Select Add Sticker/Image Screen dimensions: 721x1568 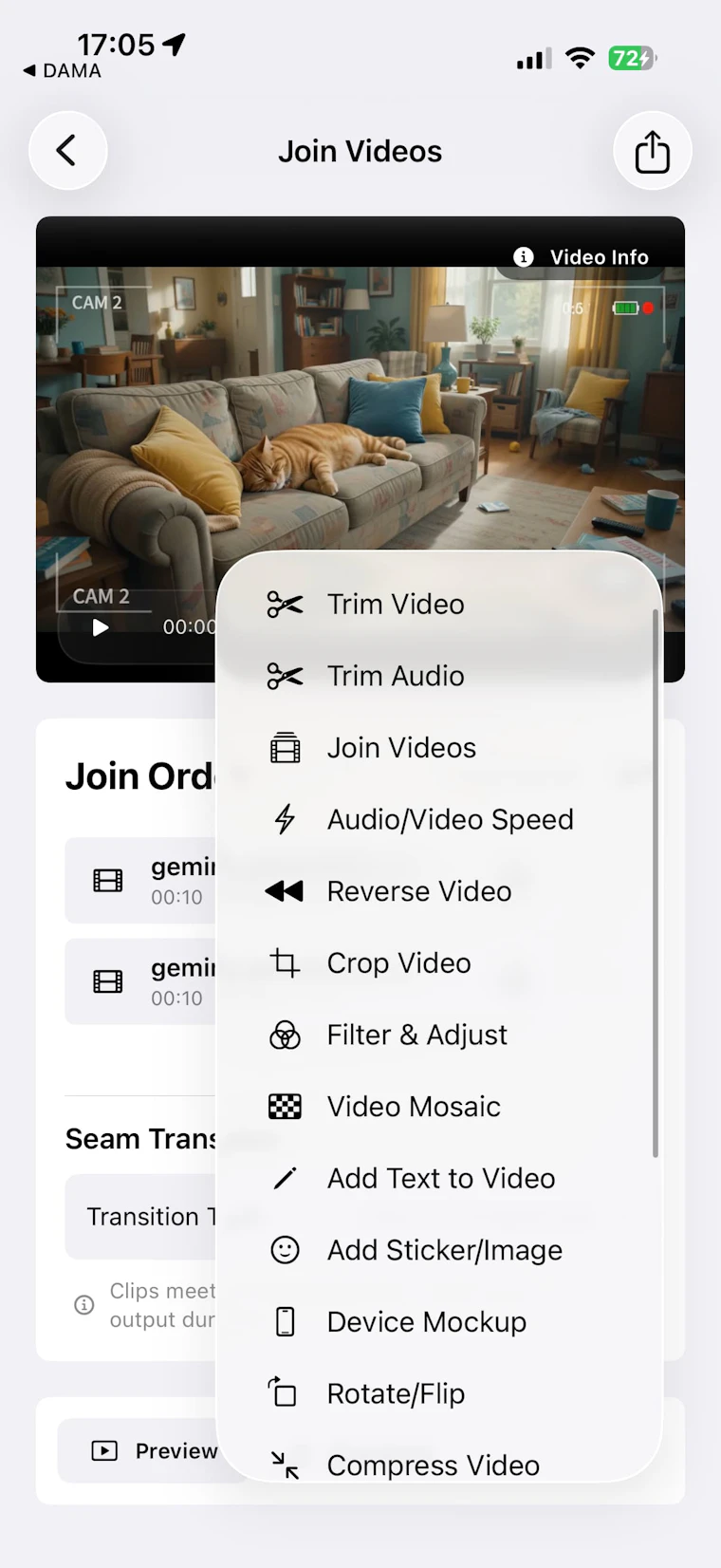click(438, 1250)
